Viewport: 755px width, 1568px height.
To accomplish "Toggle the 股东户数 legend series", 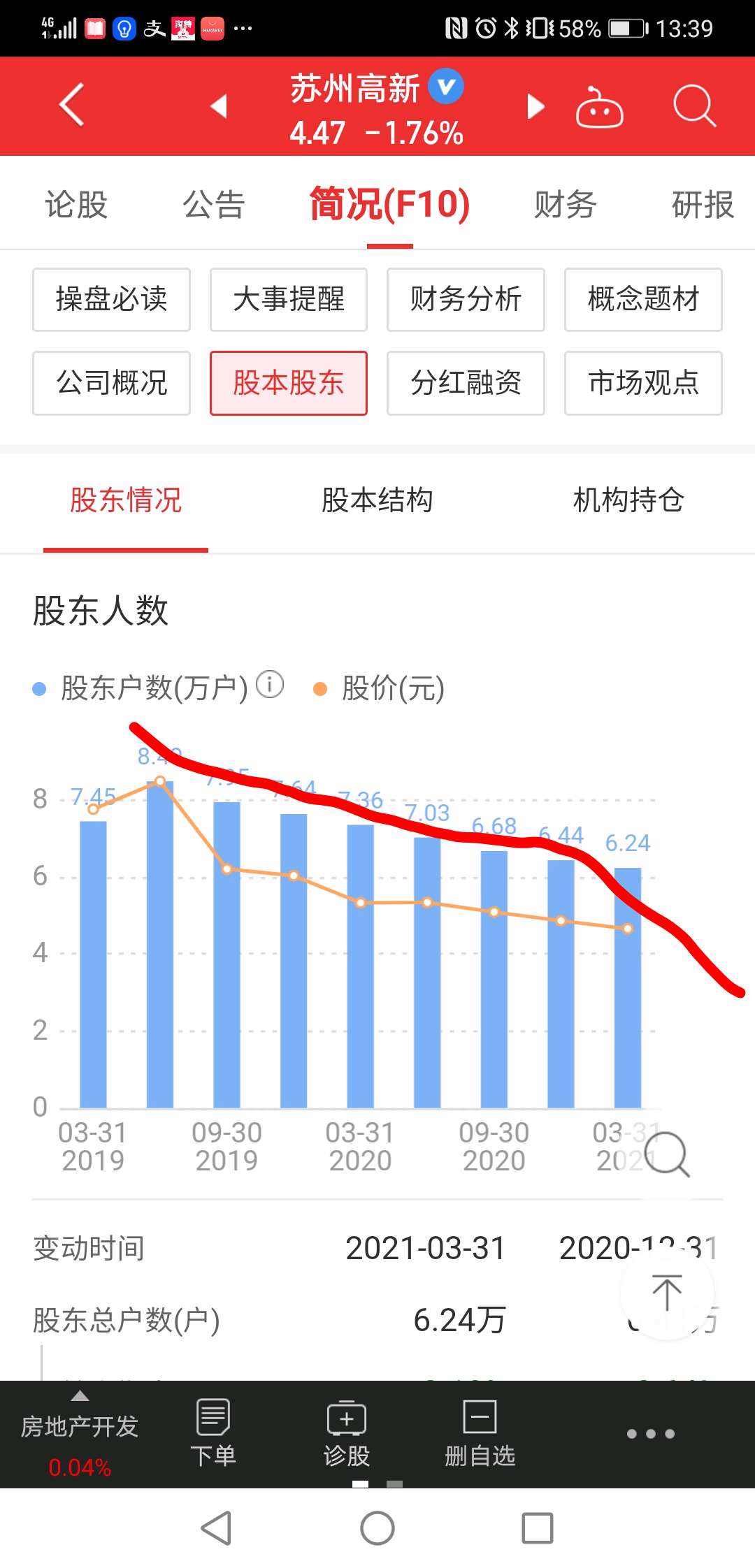I will pos(140,688).
